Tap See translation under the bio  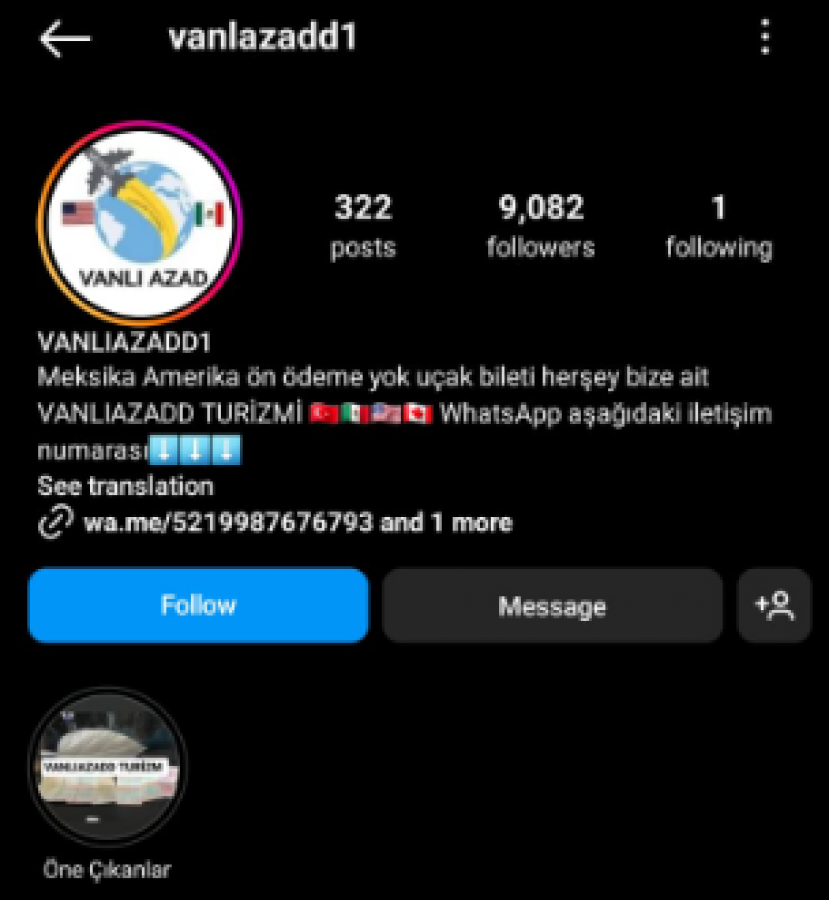(x=125, y=487)
